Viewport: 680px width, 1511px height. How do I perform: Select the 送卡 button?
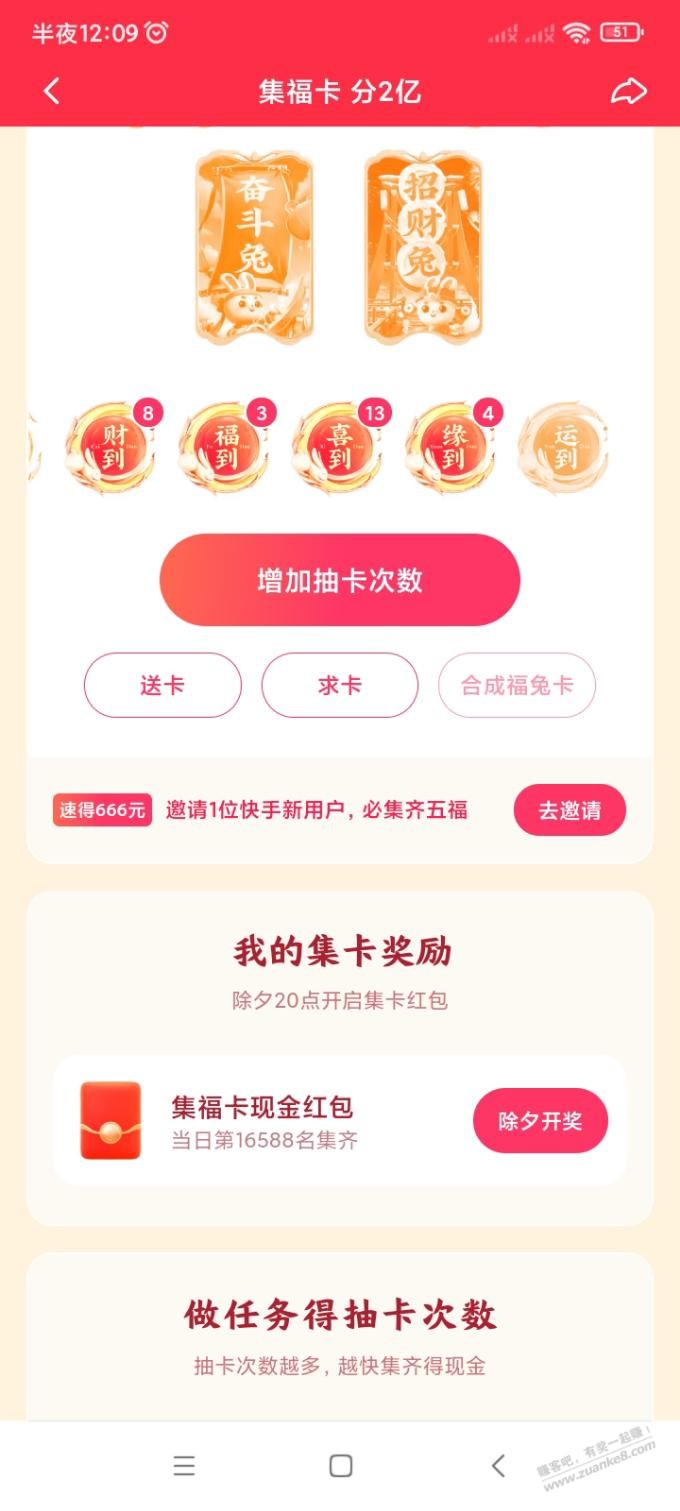point(162,686)
